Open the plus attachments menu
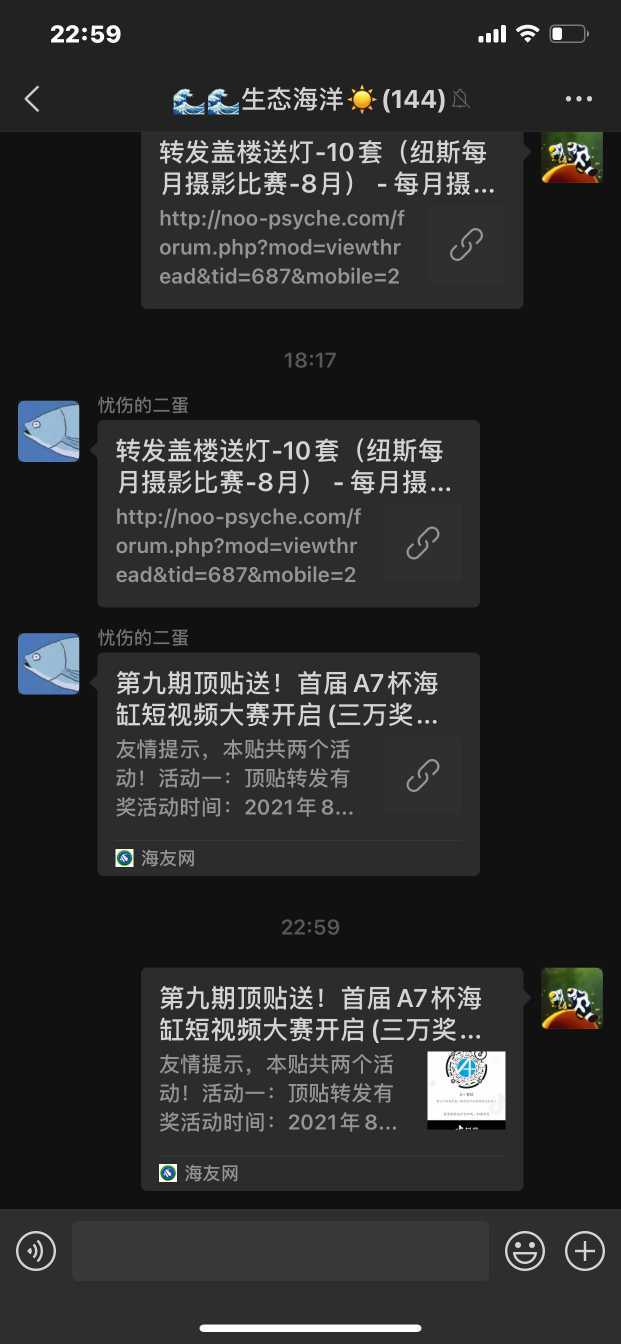The width and height of the screenshot is (621, 1344). (585, 1251)
